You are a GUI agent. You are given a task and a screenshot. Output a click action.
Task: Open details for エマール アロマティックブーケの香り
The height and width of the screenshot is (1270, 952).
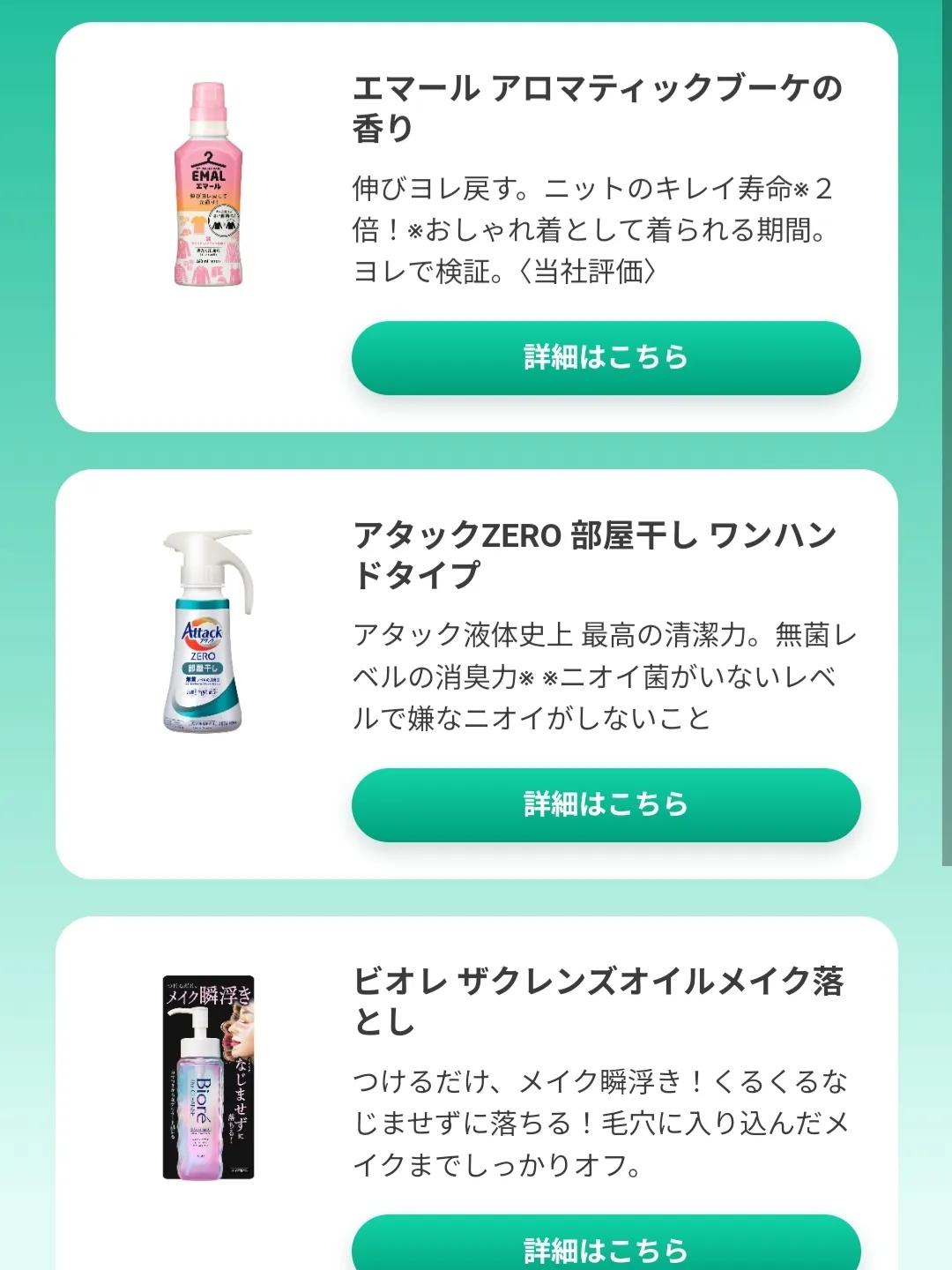pyautogui.click(x=606, y=358)
